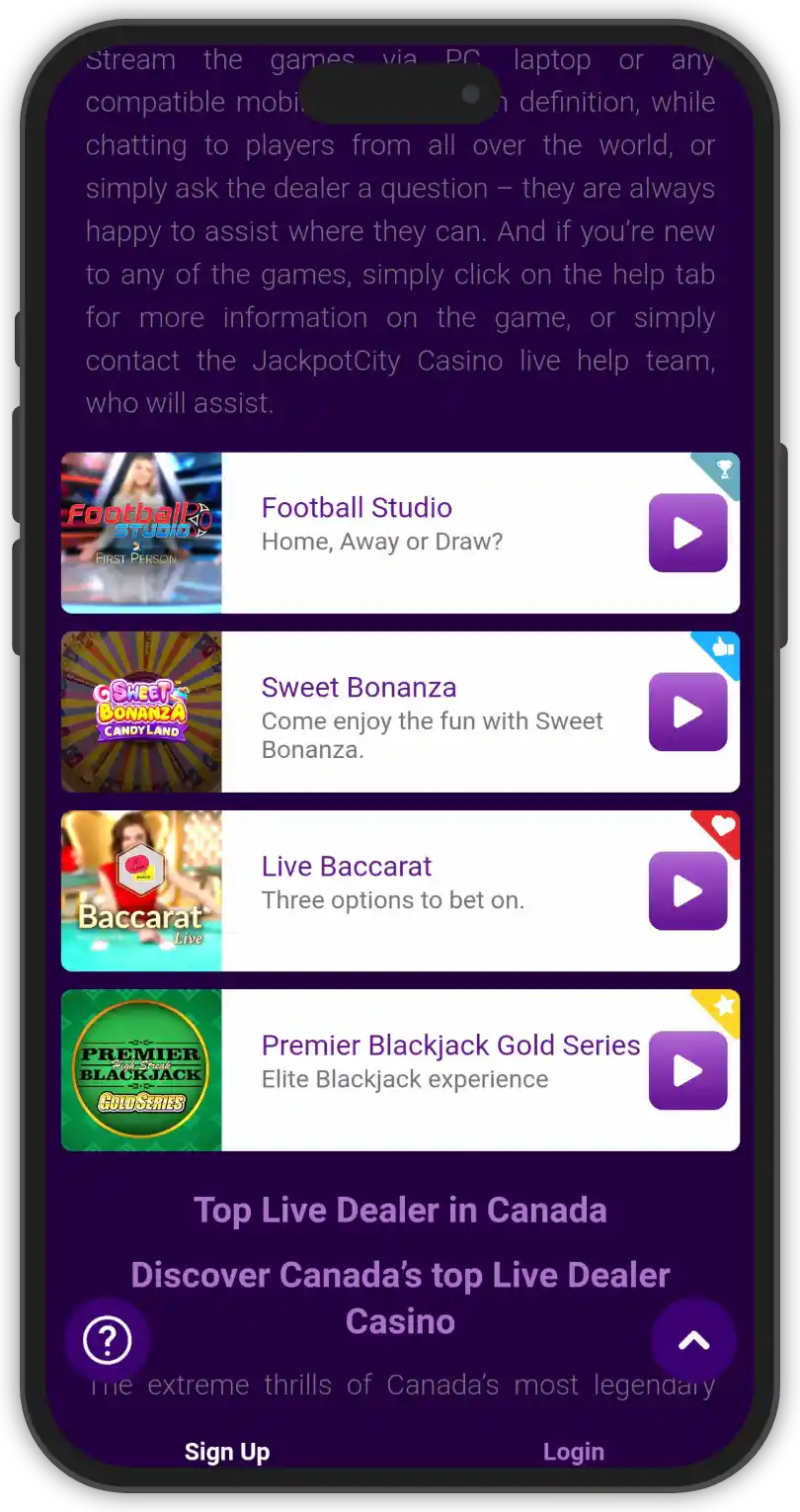Jump back to top with the arrow
800x1512 pixels.
point(693,1340)
